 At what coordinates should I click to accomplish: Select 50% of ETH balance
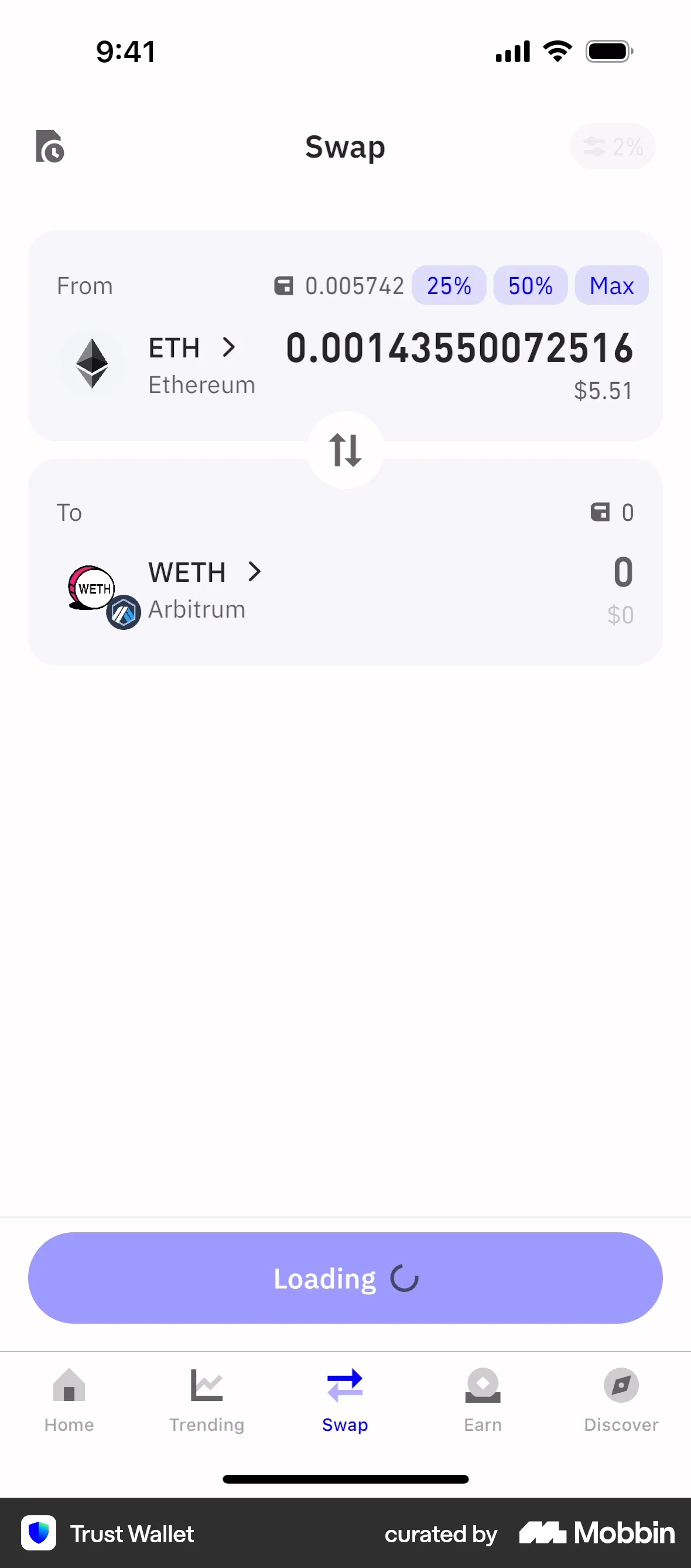coord(530,285)
